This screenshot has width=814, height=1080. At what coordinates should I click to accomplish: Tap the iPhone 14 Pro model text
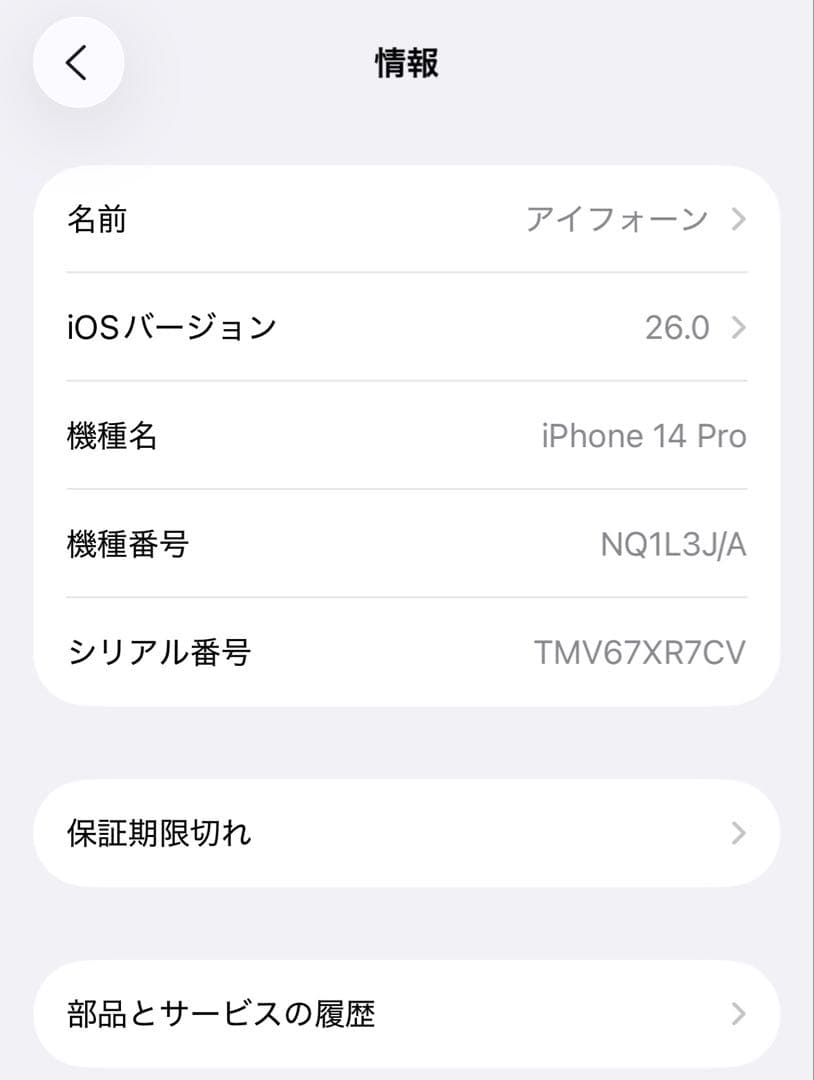[x=641, y=435]
